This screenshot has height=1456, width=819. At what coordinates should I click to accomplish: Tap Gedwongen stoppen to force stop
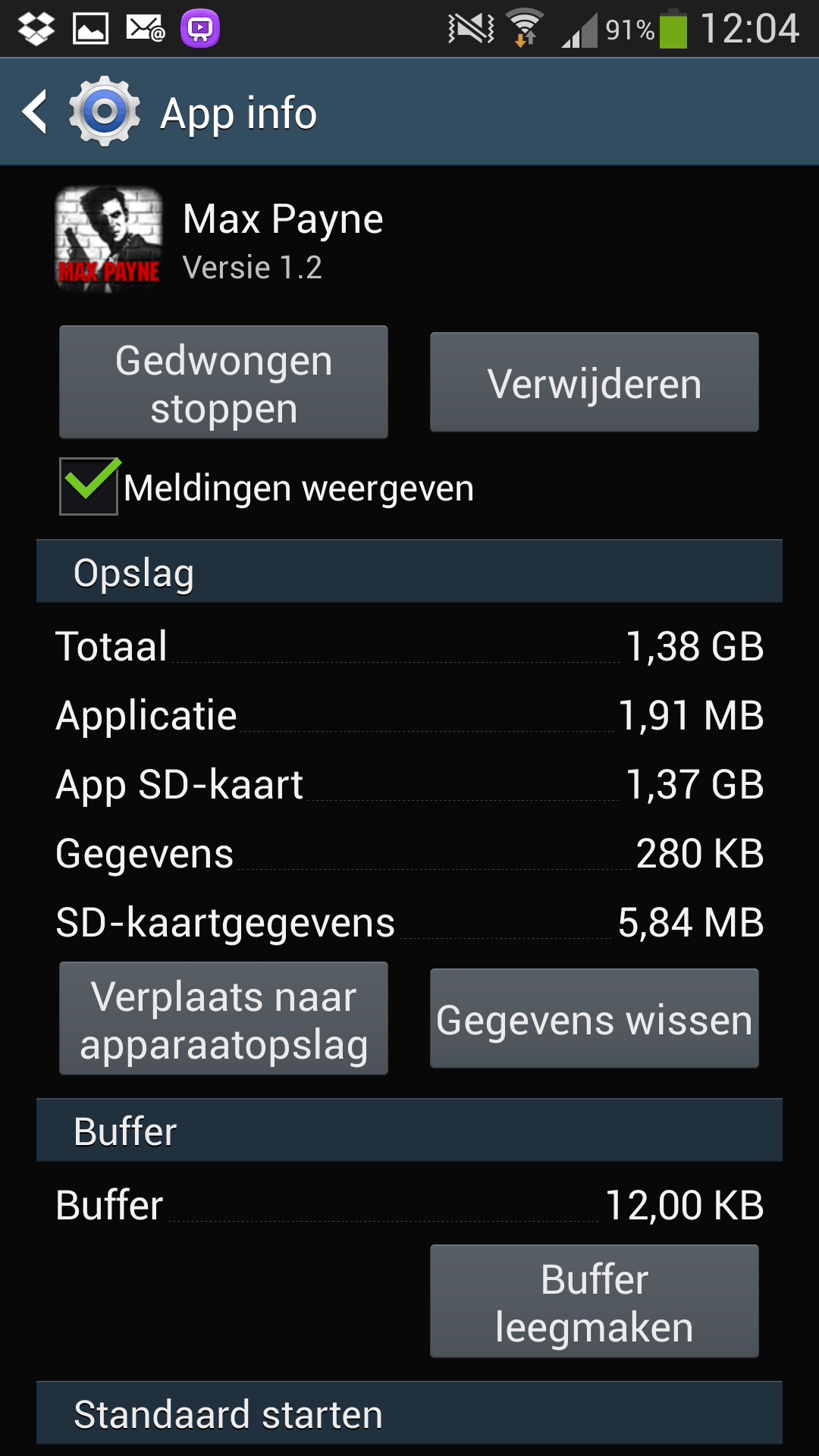pos(224,382)
